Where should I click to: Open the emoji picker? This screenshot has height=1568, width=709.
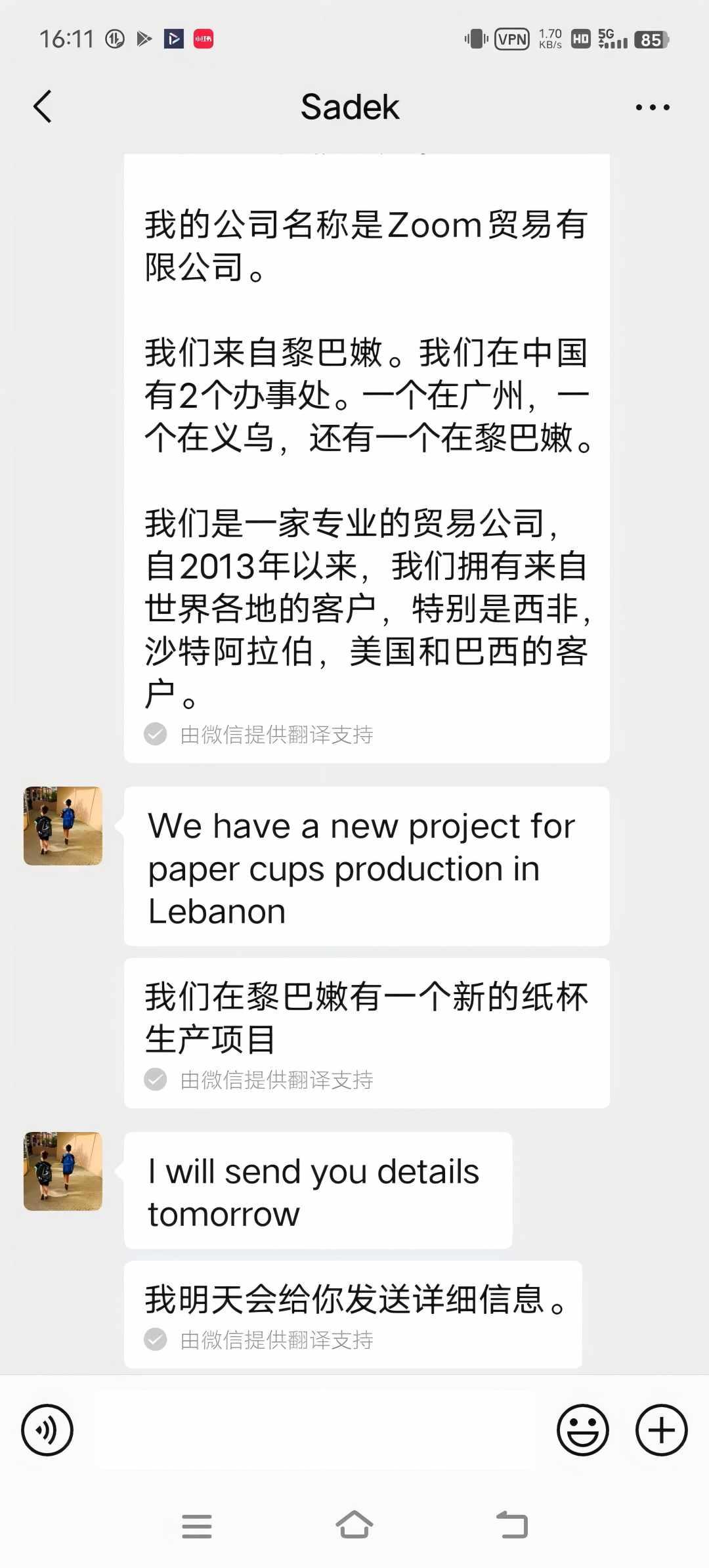tap(582, 1429)
